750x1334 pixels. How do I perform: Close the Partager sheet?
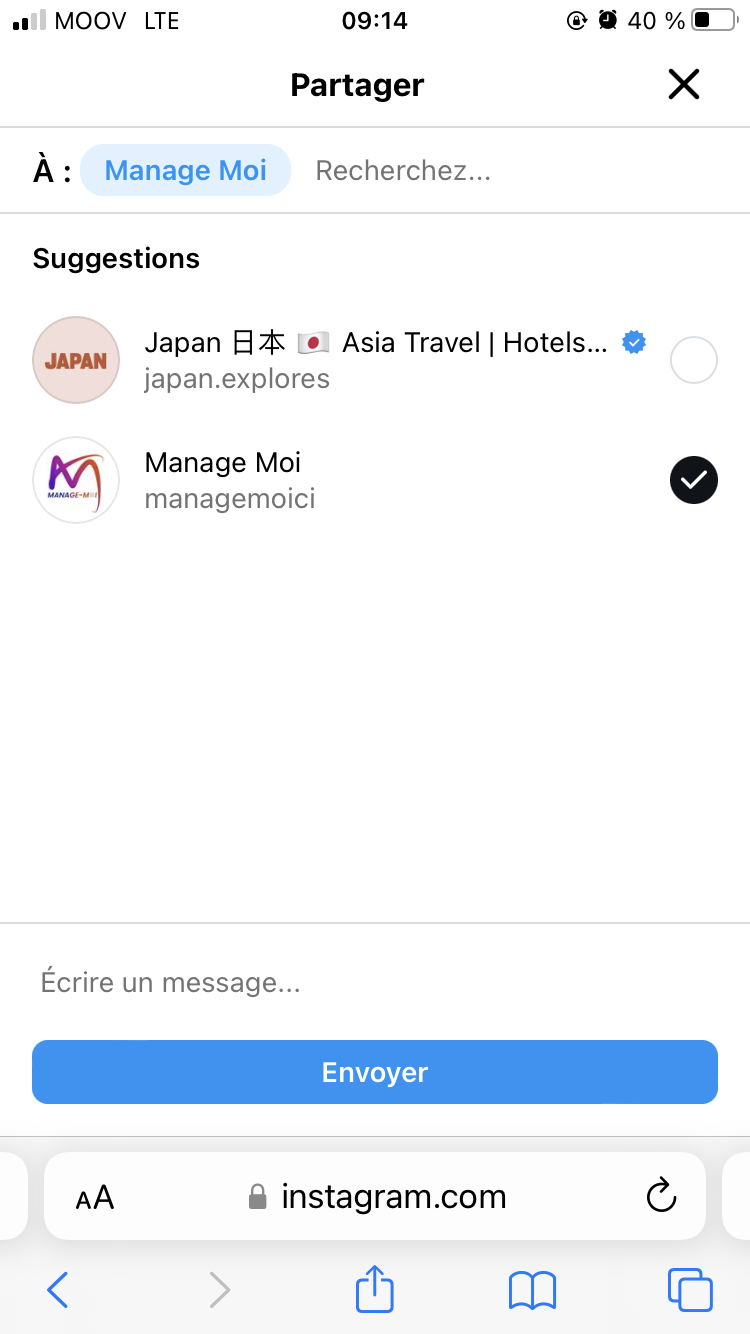(x=684, y=85)
